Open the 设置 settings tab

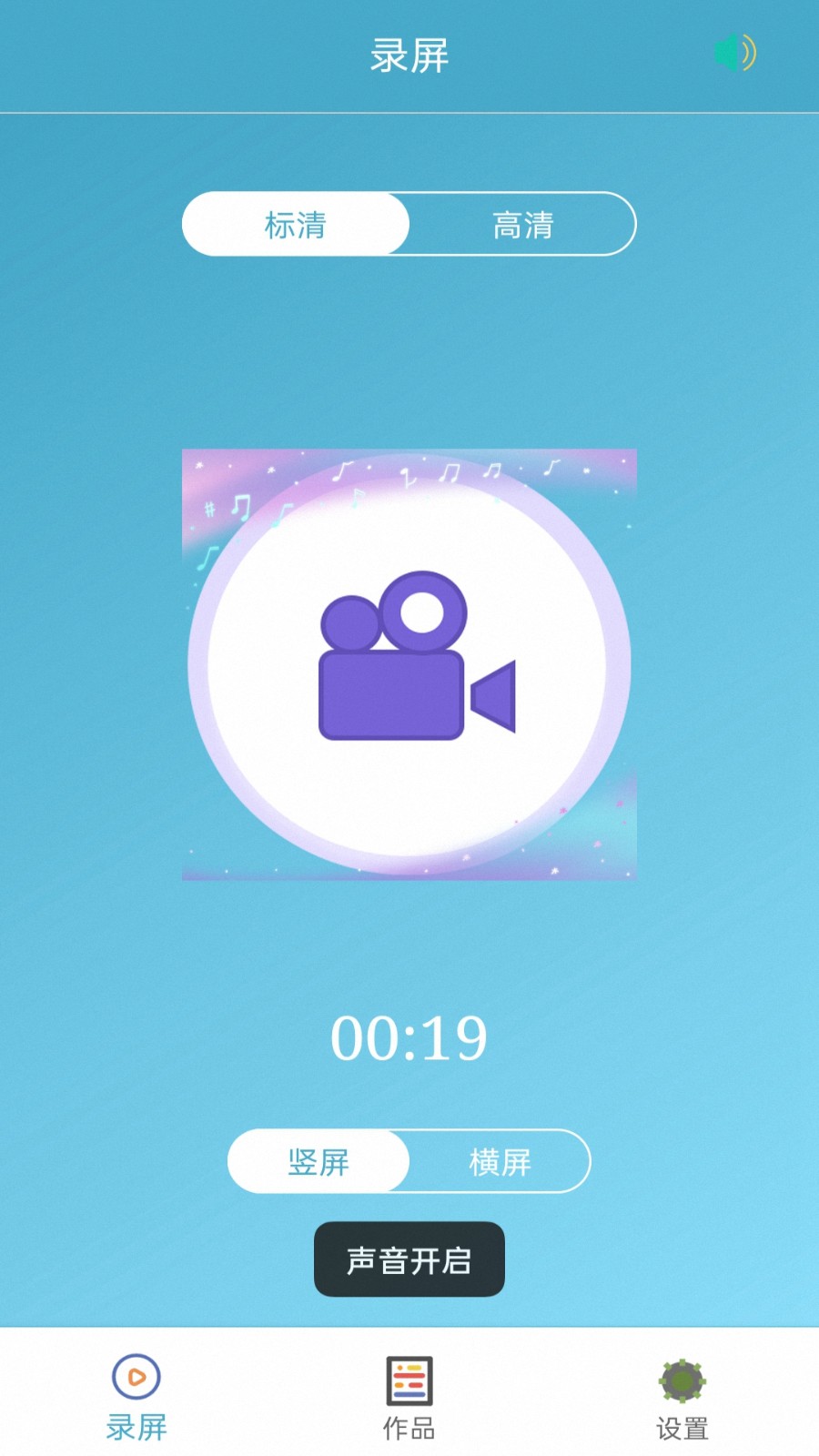point(682,1396)
